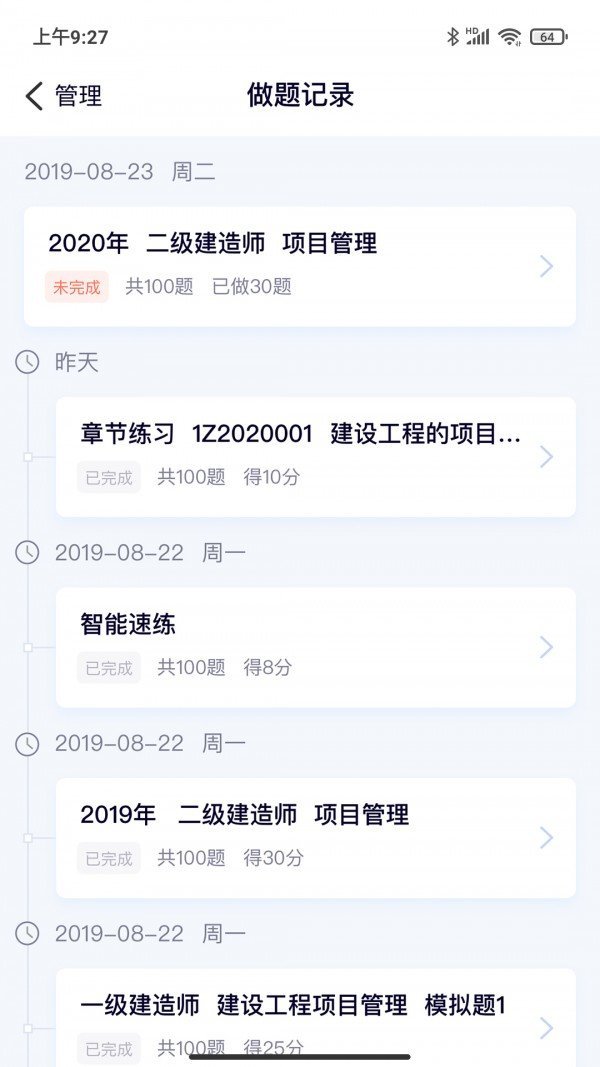
Task: Open the 智能速练 record
Action: pyautogui.click(x=315, y=647)
